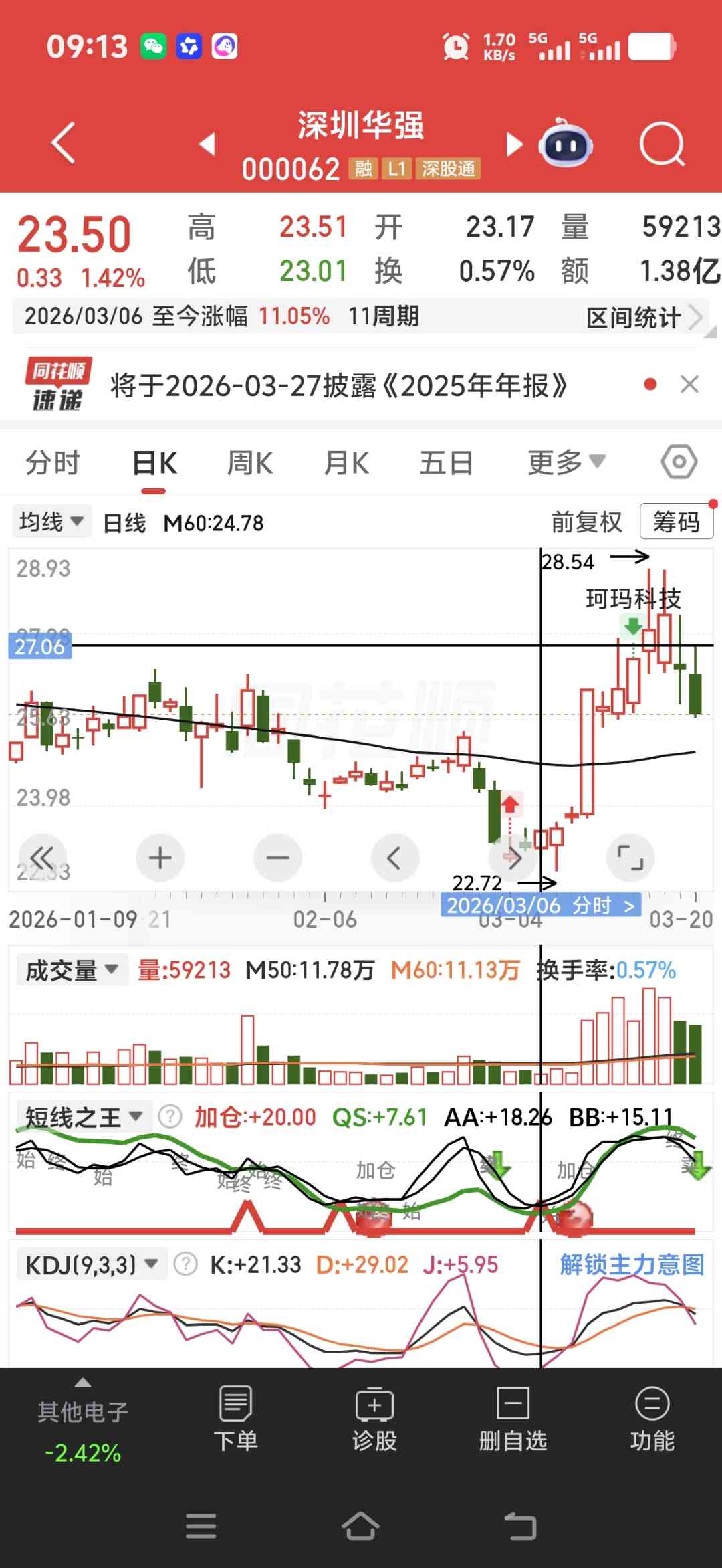Open 解锁主力意图 link
Screen dimensions: 722x1568
click(x=632, y=1264)
